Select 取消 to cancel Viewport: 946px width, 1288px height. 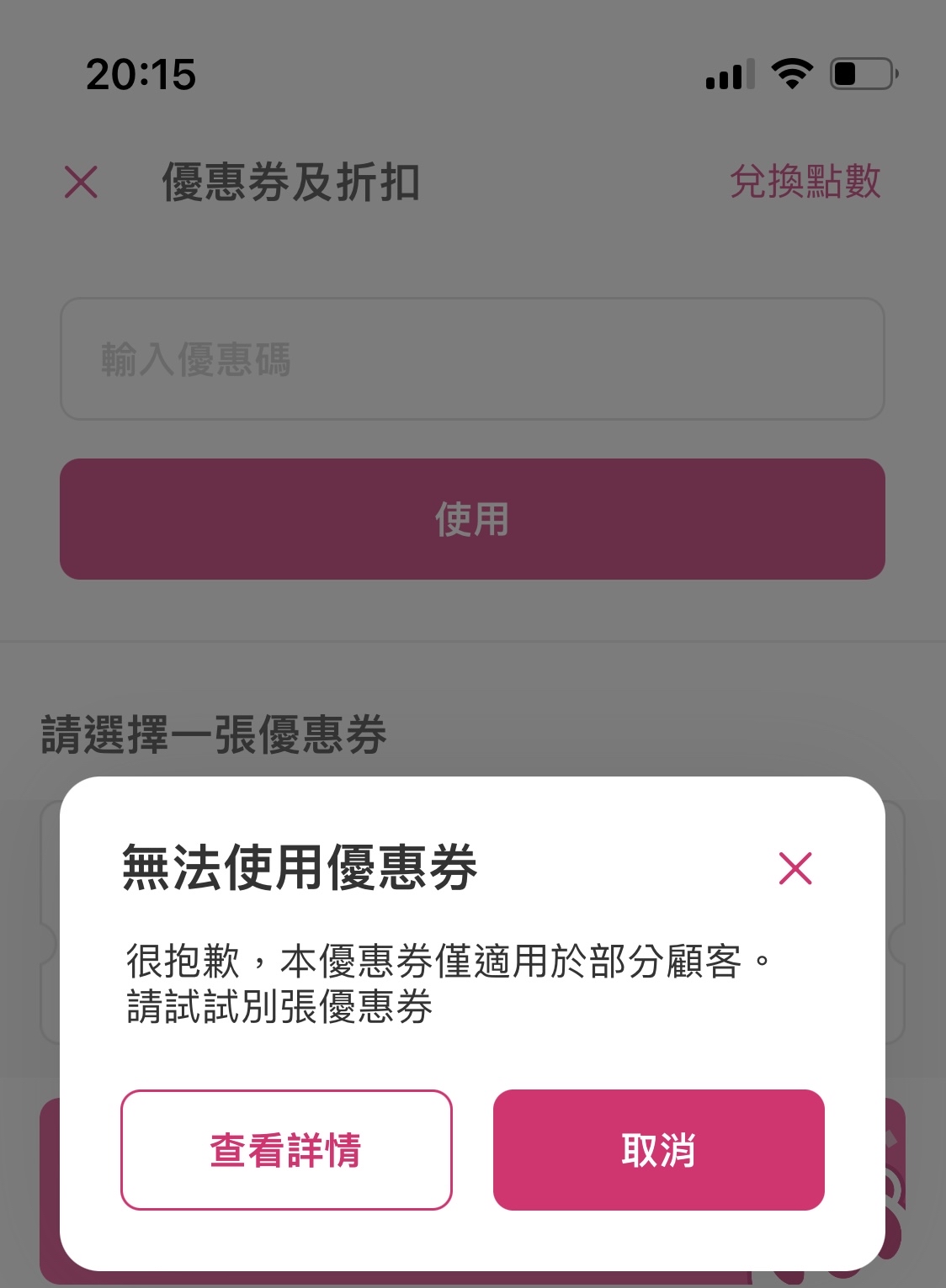tap(658, 1150)
